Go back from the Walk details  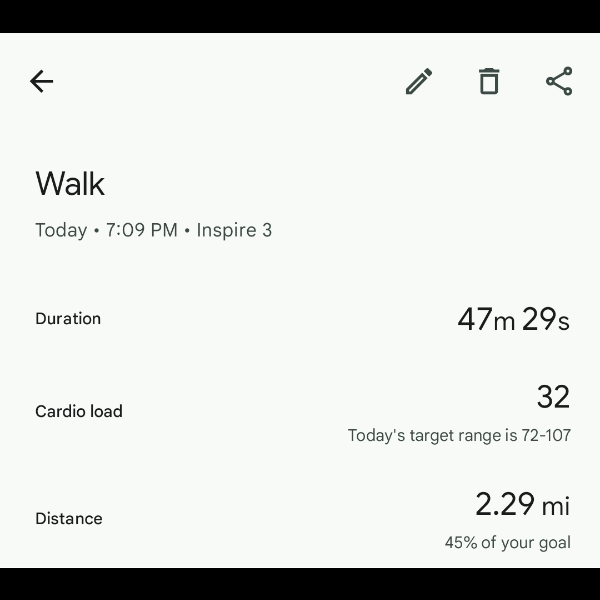(41, 82)
